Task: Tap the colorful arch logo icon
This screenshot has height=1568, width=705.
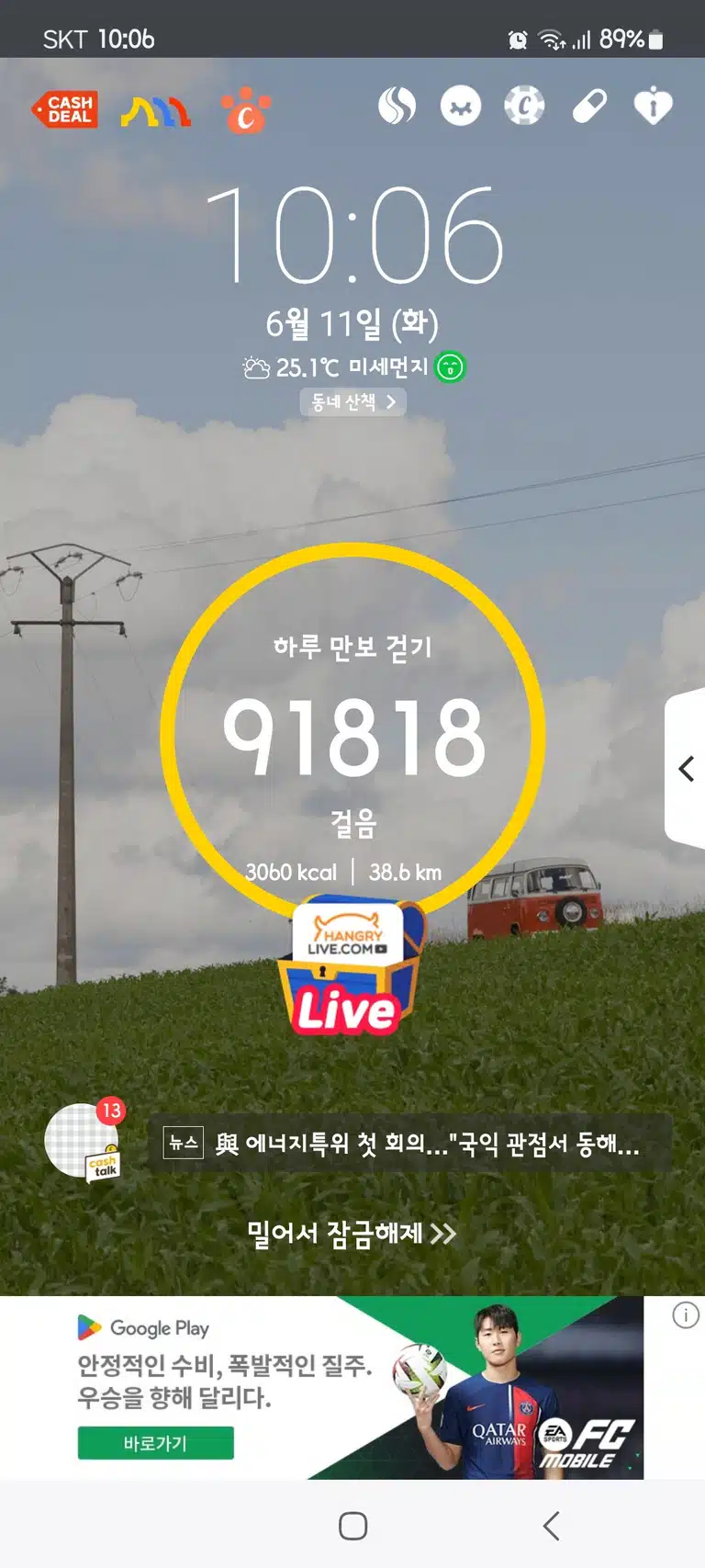Action: [156, 111]
